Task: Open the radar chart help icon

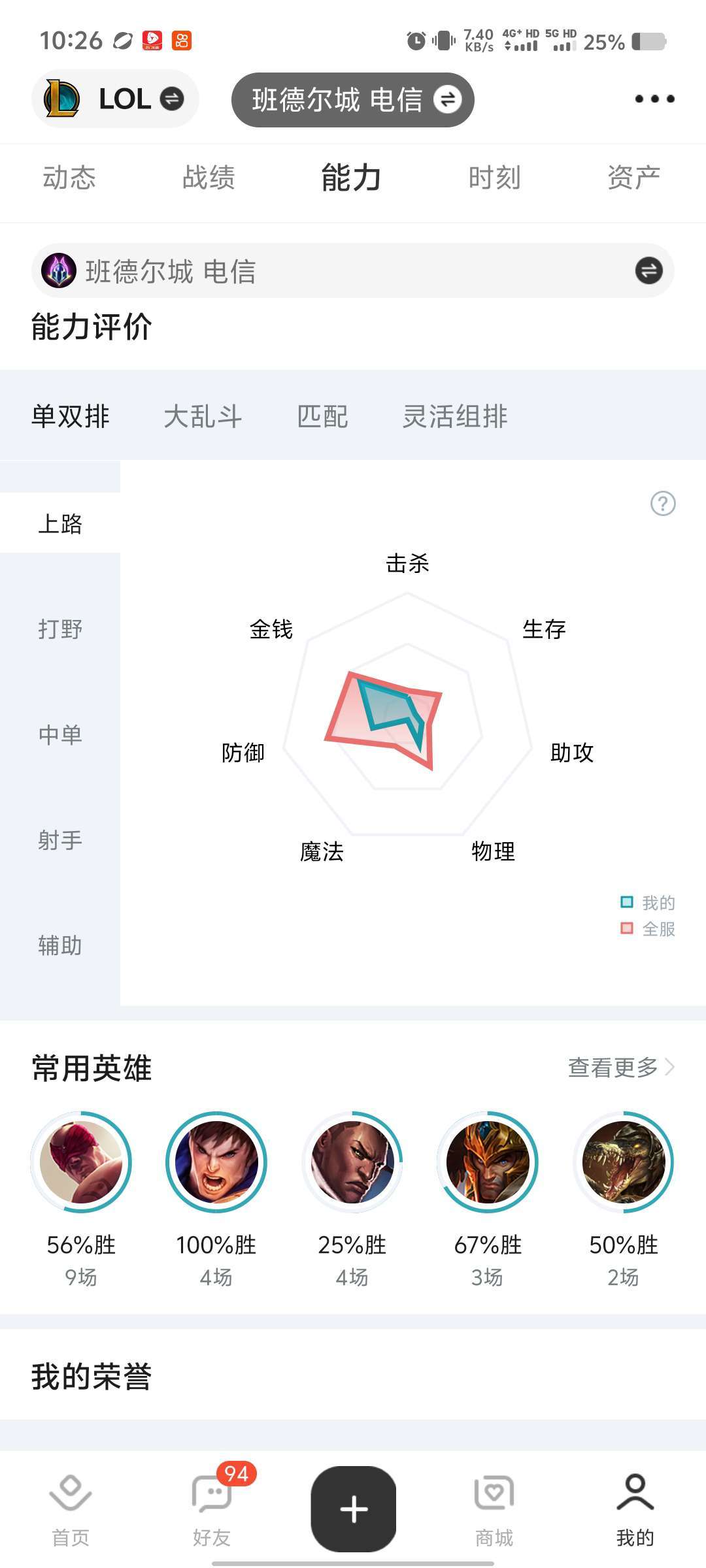Action: click(663, 504)
